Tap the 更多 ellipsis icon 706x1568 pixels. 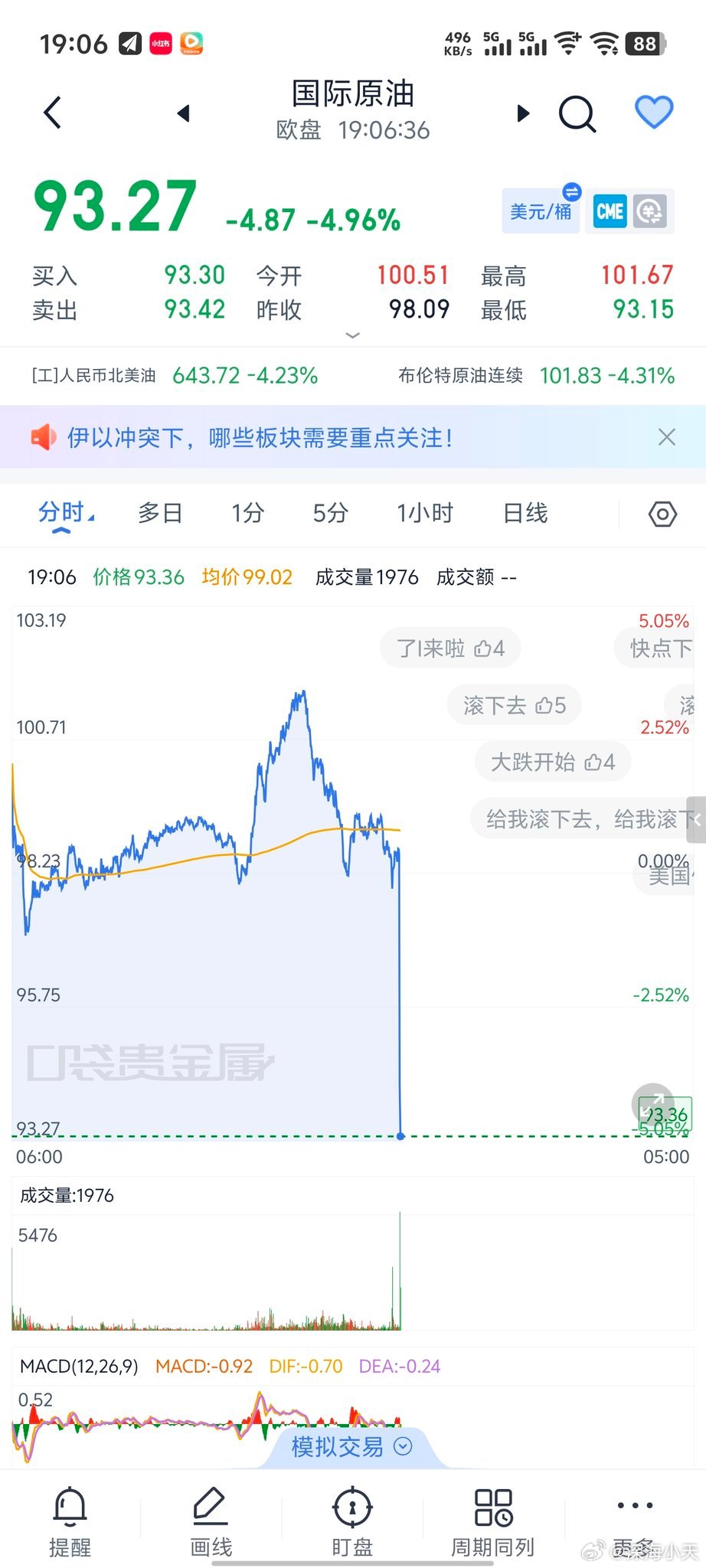pos(634,1512)
